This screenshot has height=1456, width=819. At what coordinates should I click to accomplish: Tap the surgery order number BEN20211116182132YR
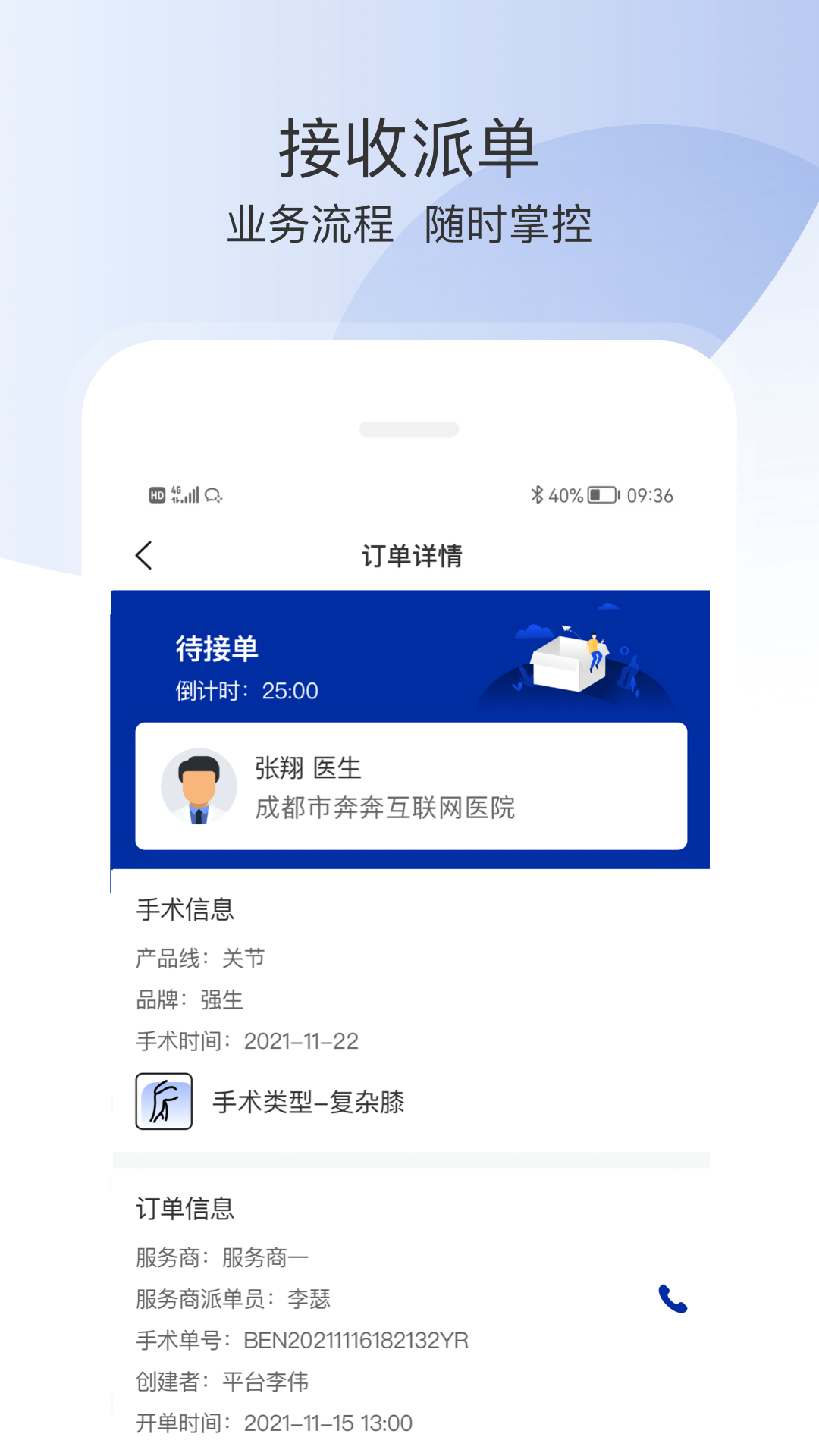tap(356, 1340)
